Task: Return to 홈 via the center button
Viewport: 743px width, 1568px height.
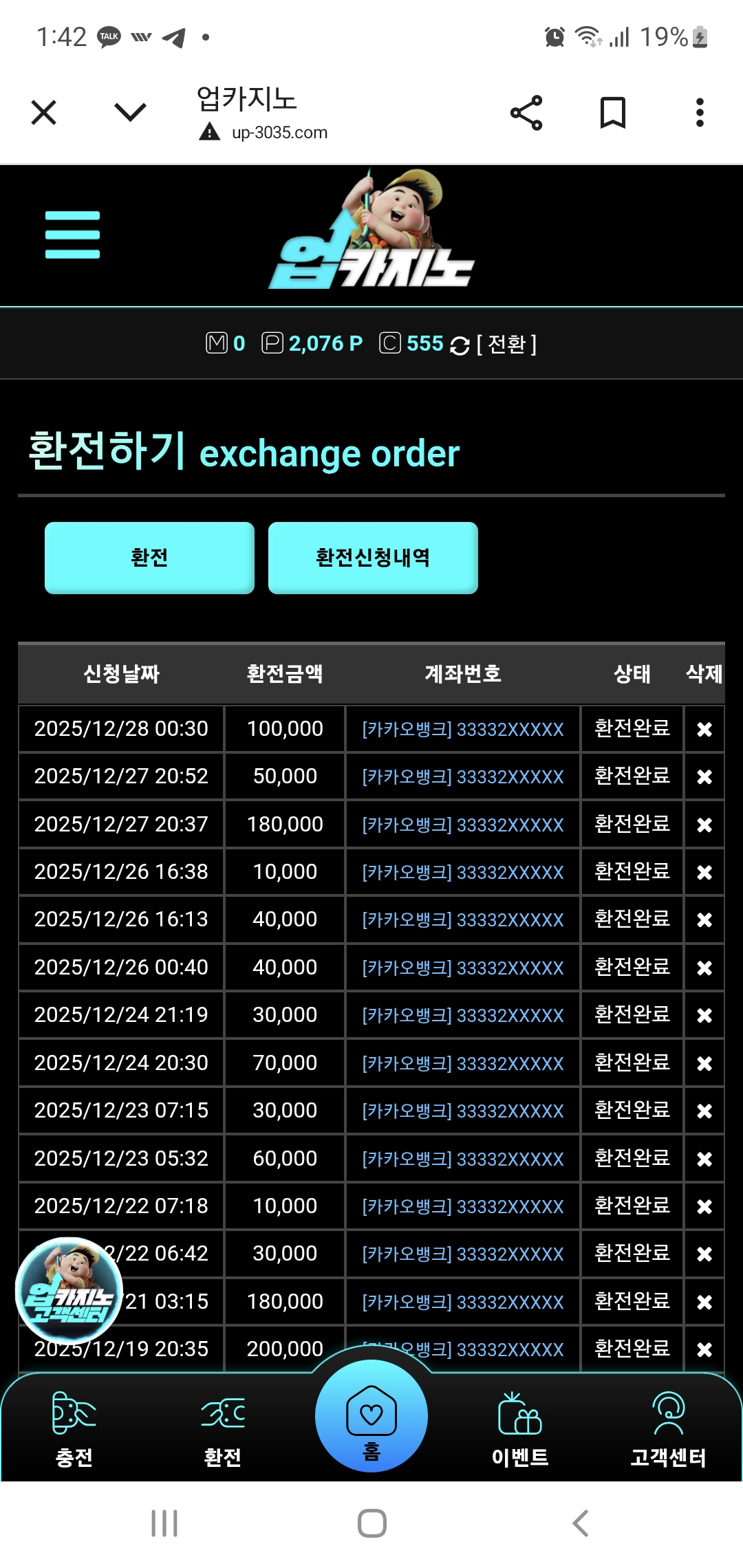Action: click(x=371, y=1417)
